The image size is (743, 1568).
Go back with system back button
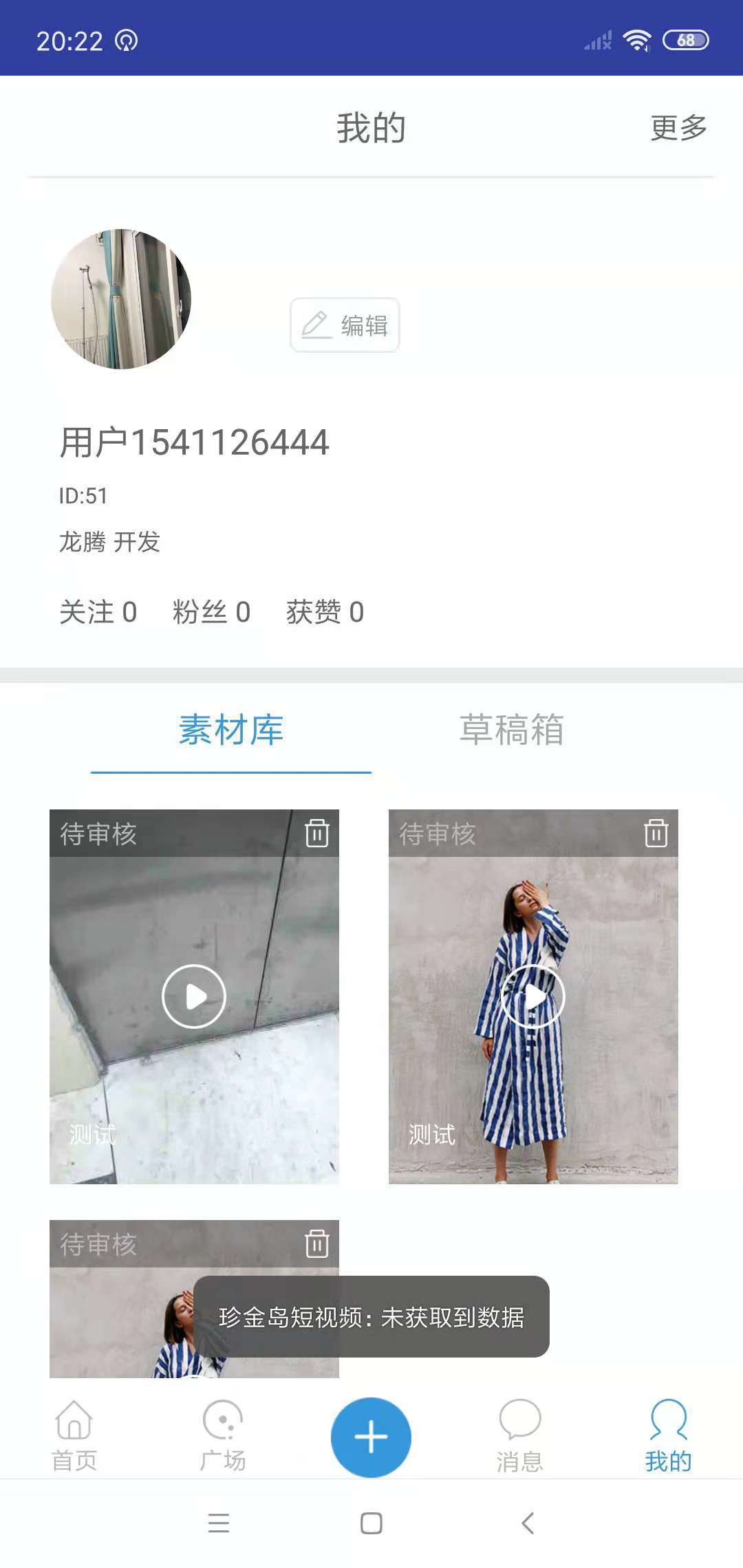528,1523
